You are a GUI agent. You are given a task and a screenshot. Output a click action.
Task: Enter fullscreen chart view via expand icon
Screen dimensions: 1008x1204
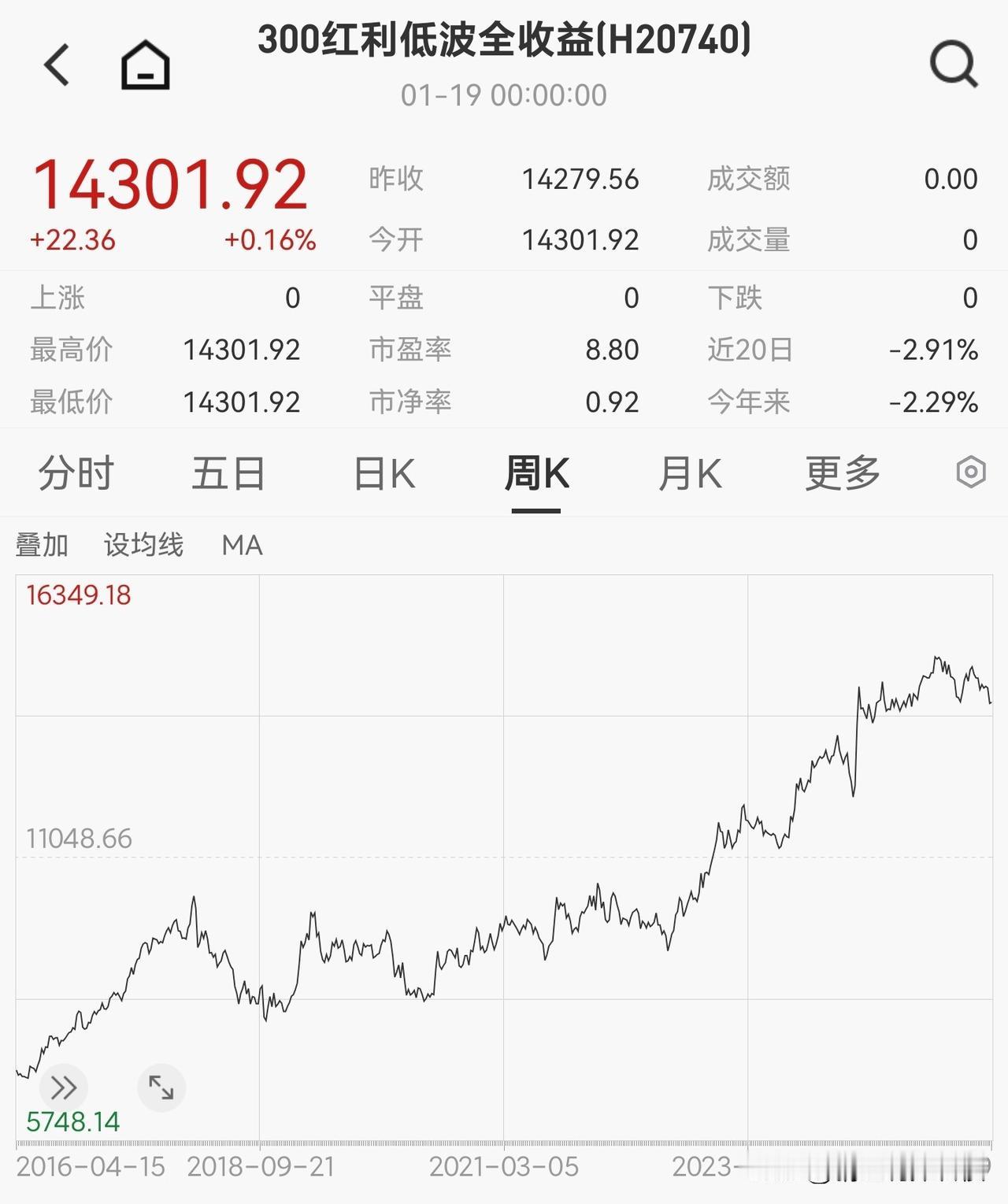161,1088
